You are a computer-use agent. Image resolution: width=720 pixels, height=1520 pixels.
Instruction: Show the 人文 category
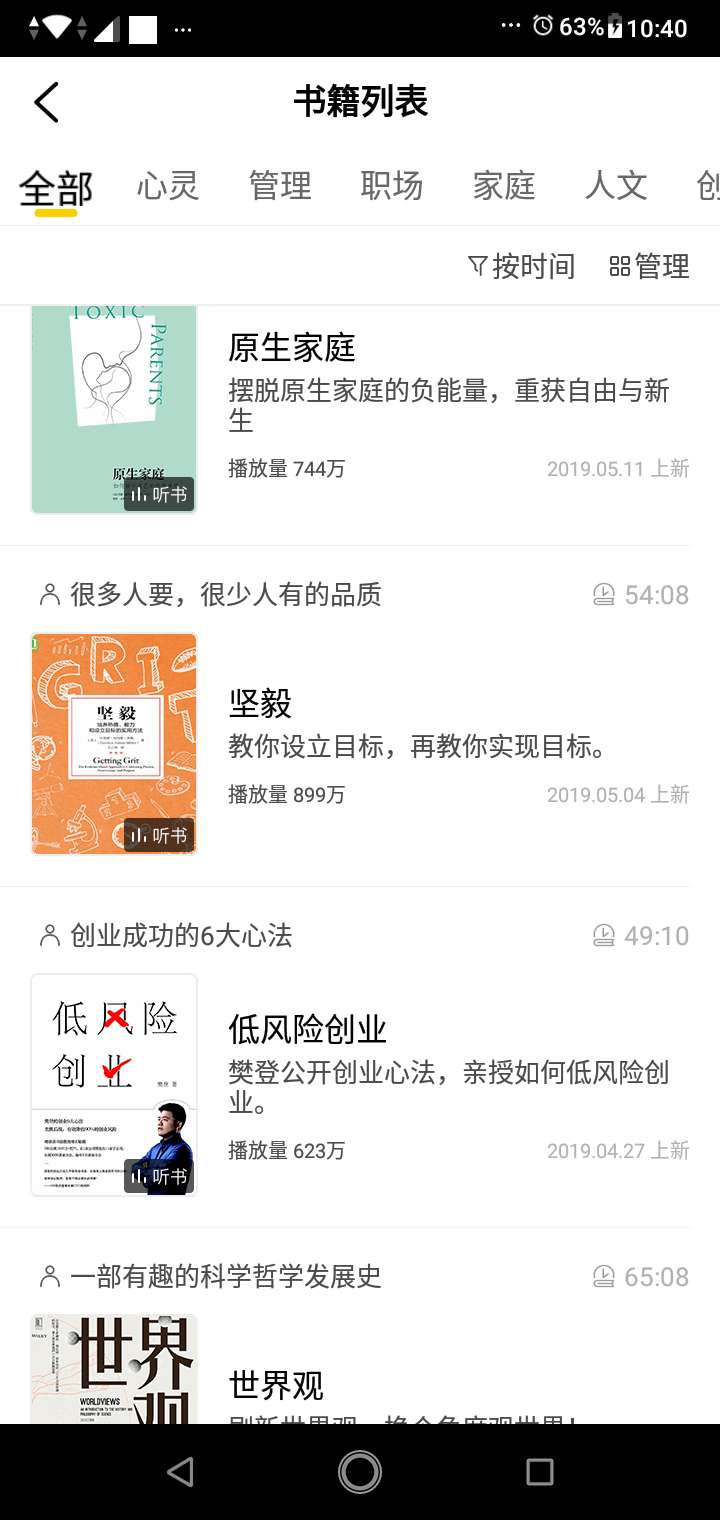(616, 186)
